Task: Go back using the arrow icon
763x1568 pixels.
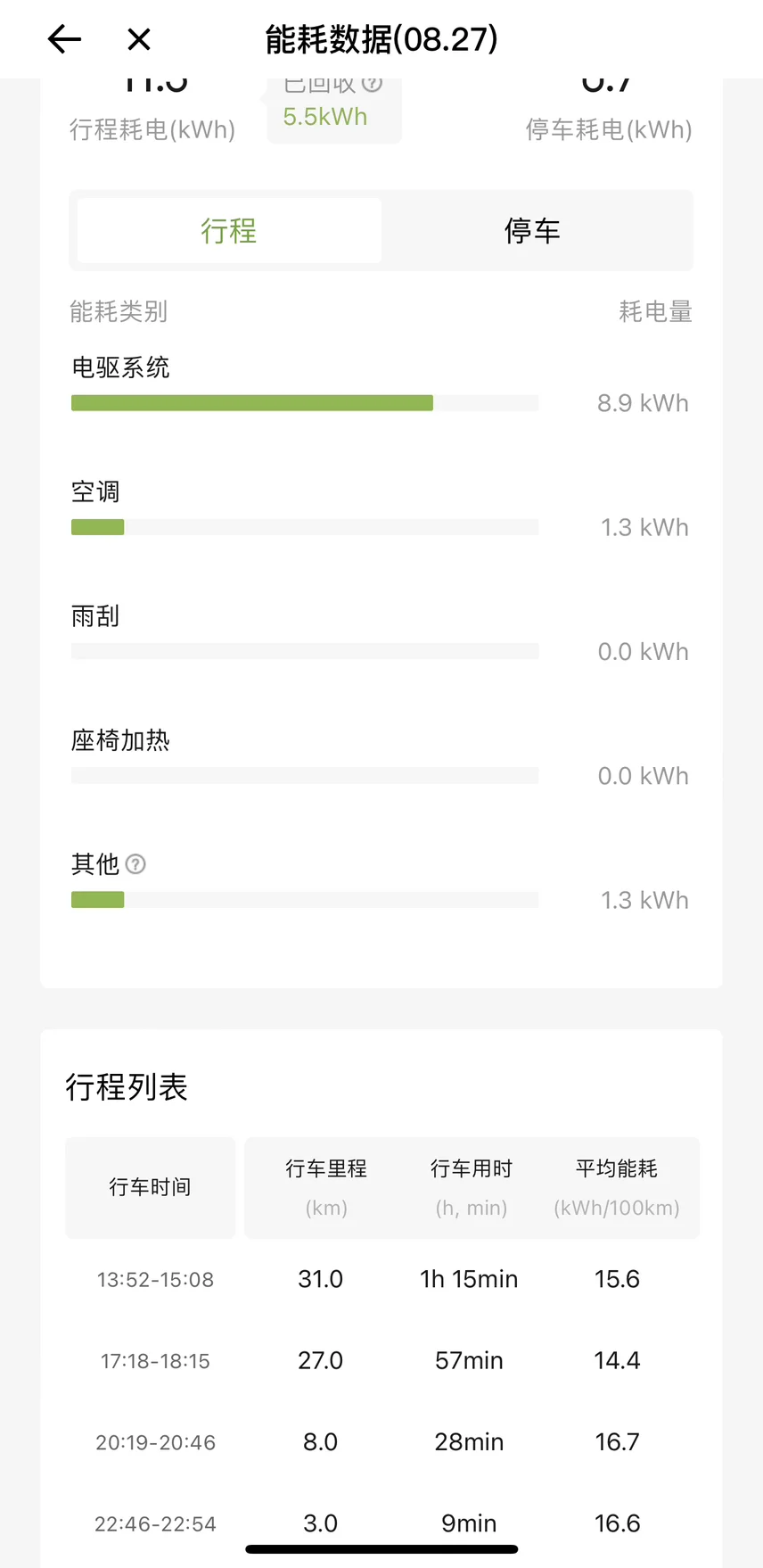Action: click(64, 39)
